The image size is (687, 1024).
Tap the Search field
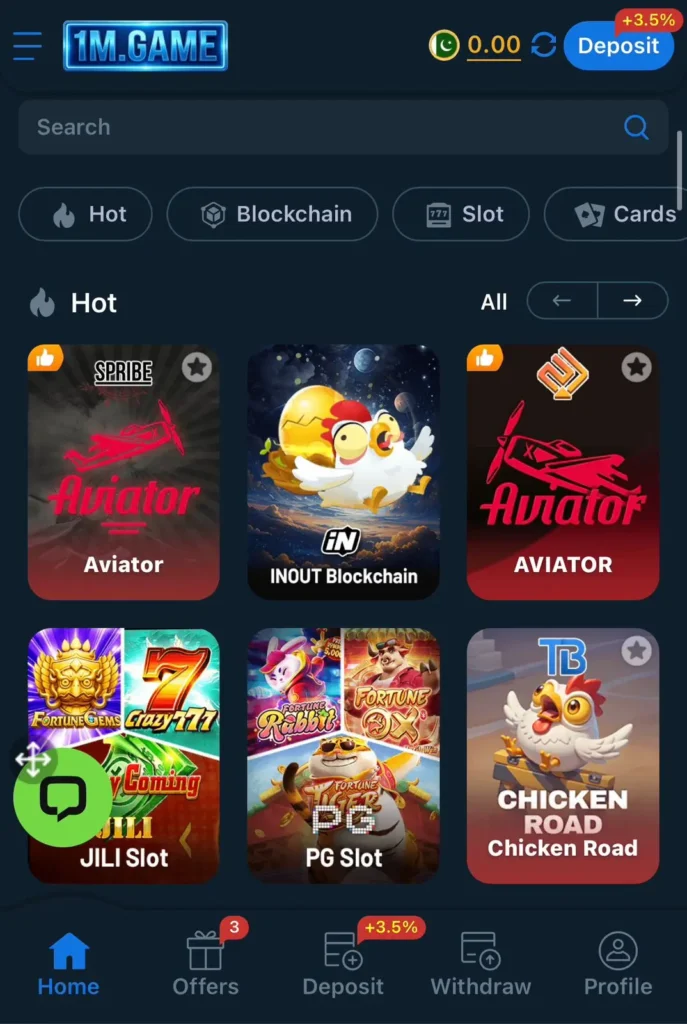(x=320, y=127)
